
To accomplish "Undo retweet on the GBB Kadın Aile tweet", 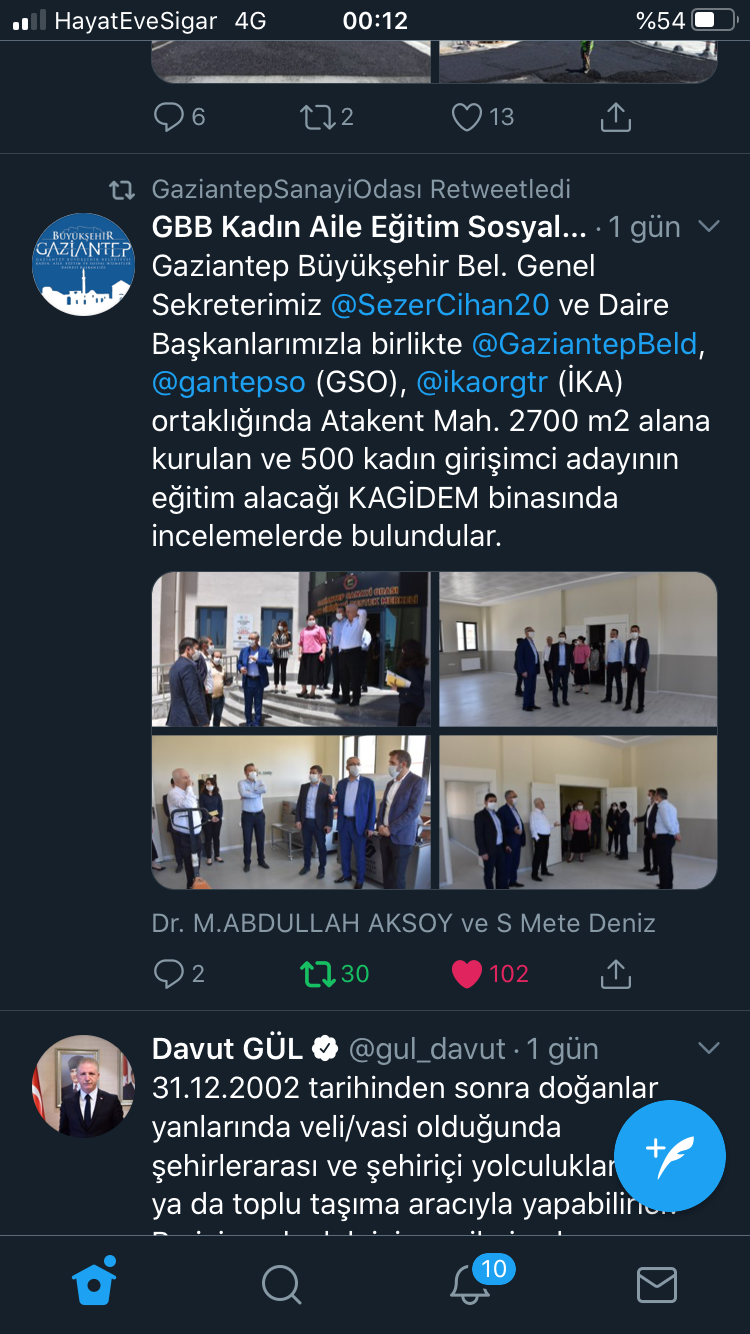I will click(x=319, y=973).
